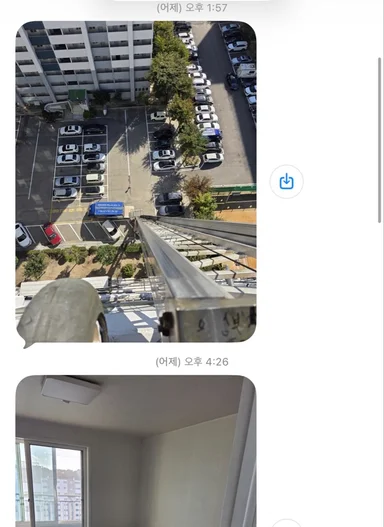Image resolution: width=384 pixels, height=527 pixels.
Task: Save the parking lot photo with download icon
Action: point(286,182)
